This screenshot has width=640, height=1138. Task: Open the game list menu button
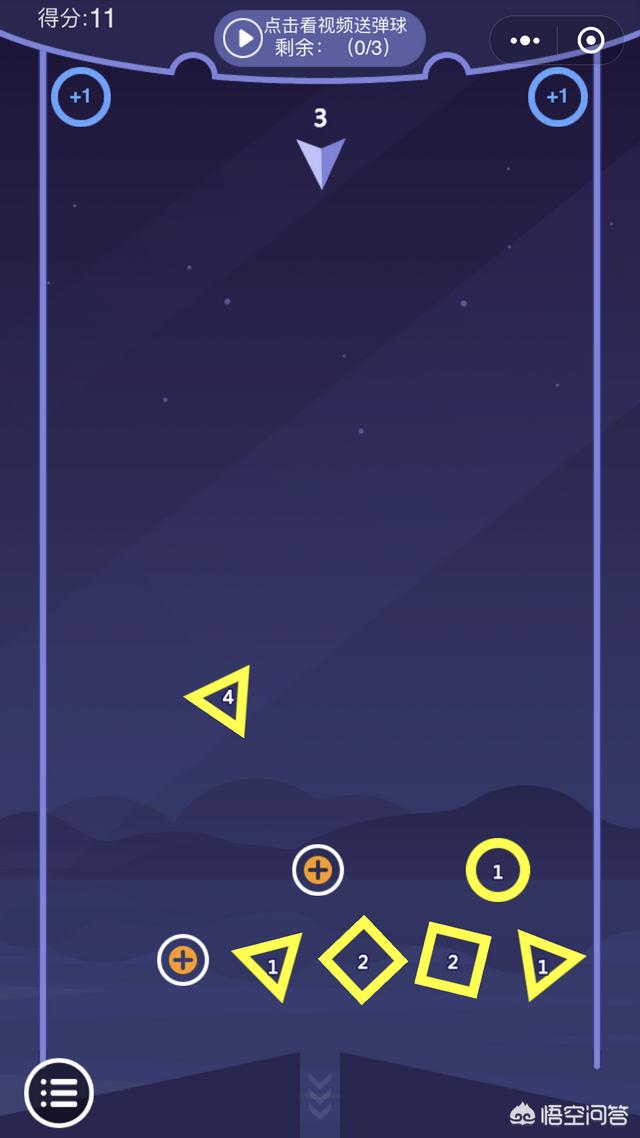(59, 1092)
